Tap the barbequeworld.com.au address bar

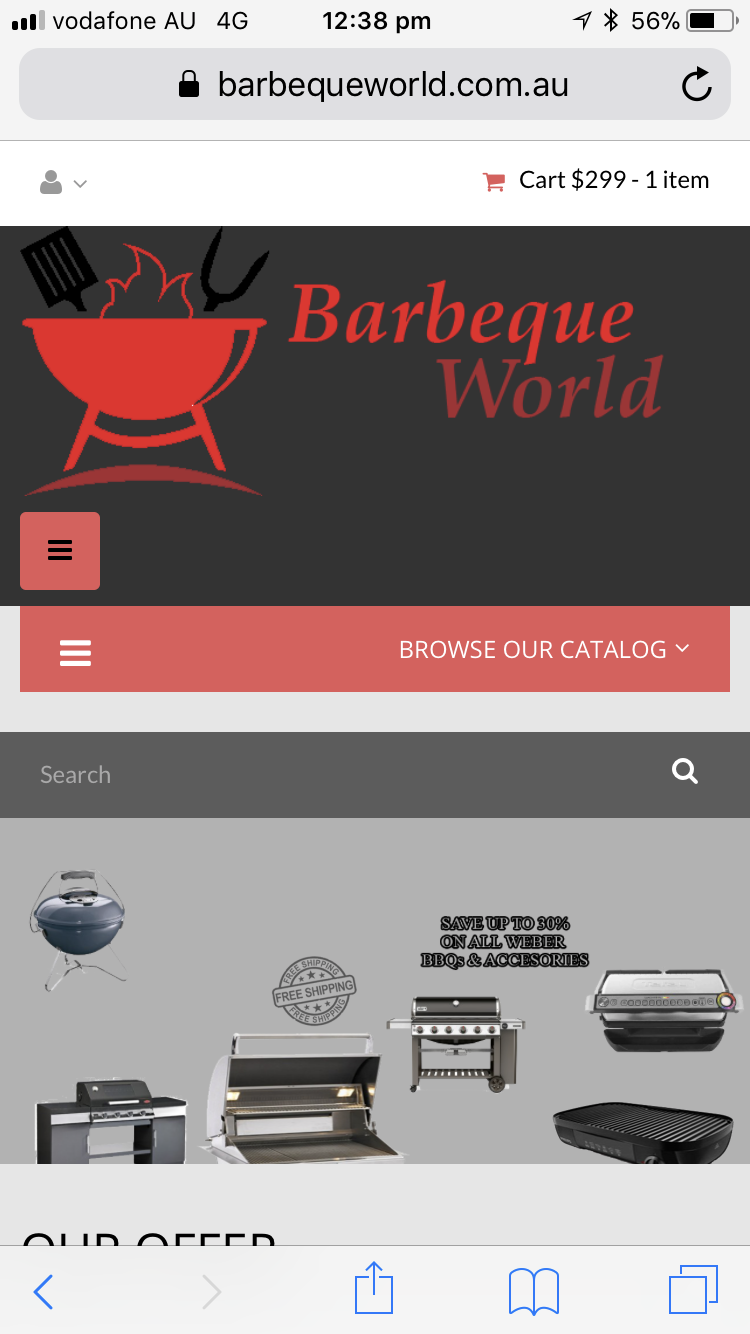coord(374,84)
